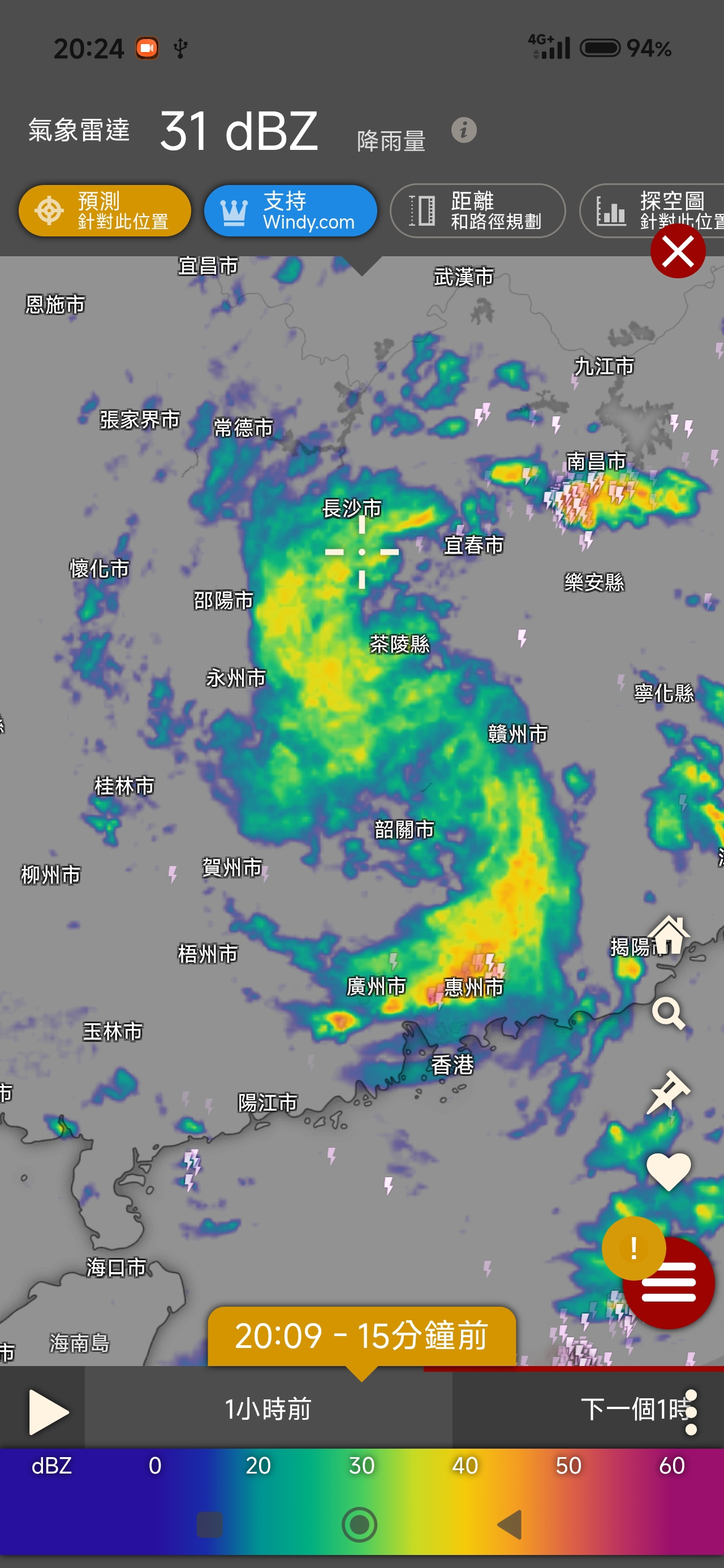Tap the pin icon to pin location
This screenshot has width=724, height=1568.
669,1092
